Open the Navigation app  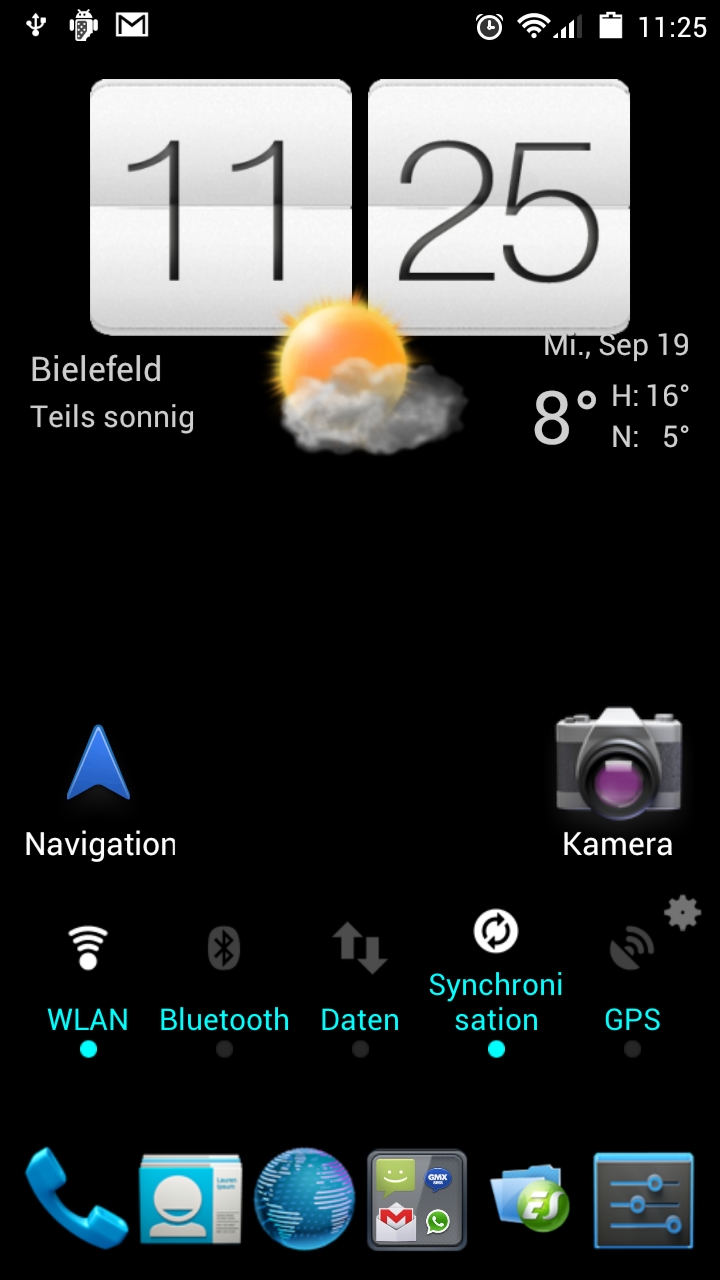click(x=99, y=790)
